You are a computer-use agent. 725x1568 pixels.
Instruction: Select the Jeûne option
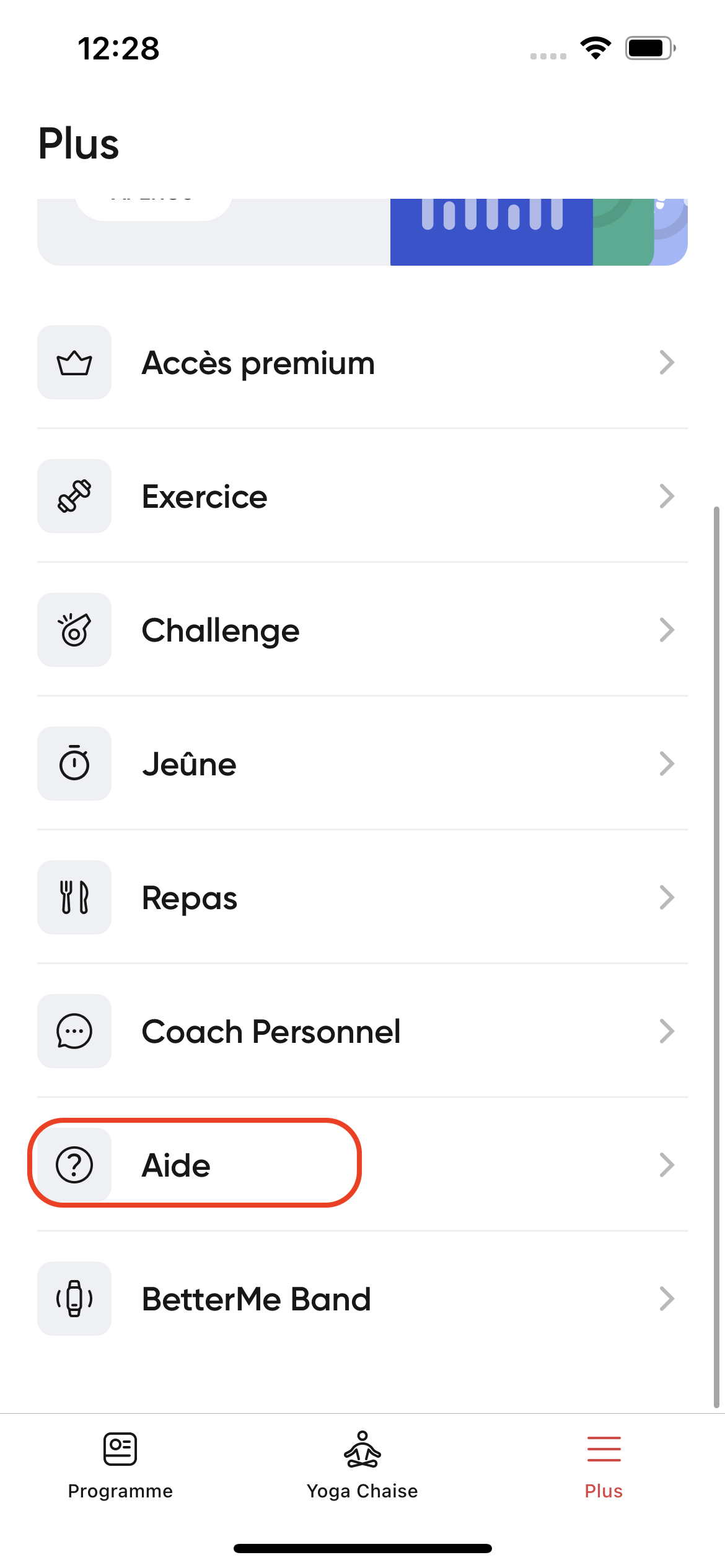(x=362, y=764)
